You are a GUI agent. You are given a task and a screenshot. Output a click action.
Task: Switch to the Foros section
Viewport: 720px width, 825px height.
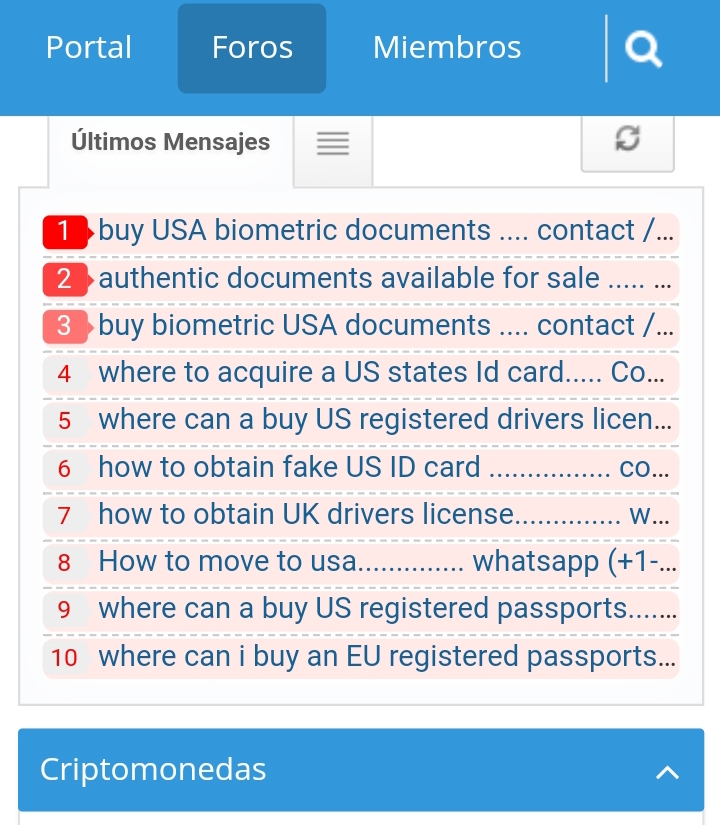tap(252, 48)
